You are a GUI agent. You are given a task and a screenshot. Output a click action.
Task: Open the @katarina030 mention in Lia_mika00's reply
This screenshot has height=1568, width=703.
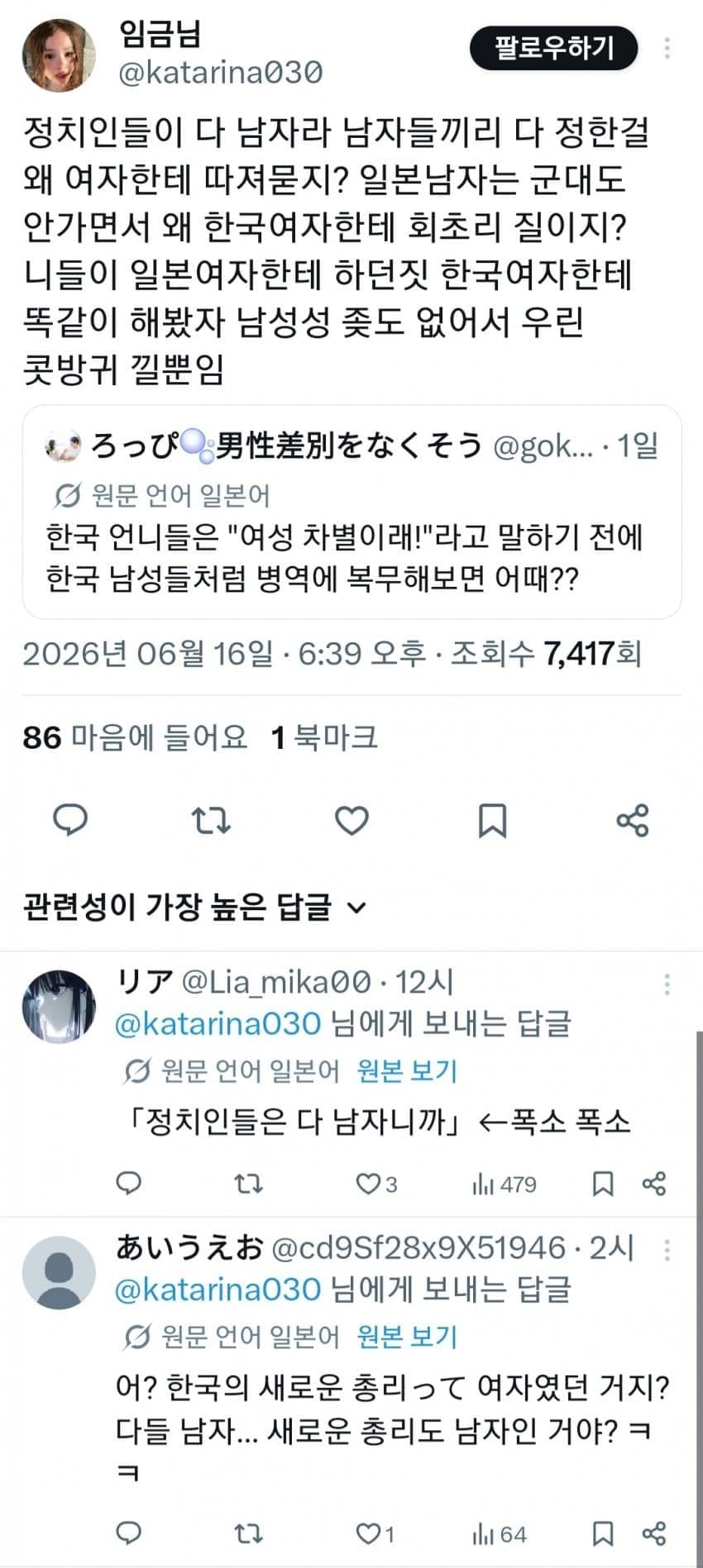pyautogui.click(x=218, y=1023)
